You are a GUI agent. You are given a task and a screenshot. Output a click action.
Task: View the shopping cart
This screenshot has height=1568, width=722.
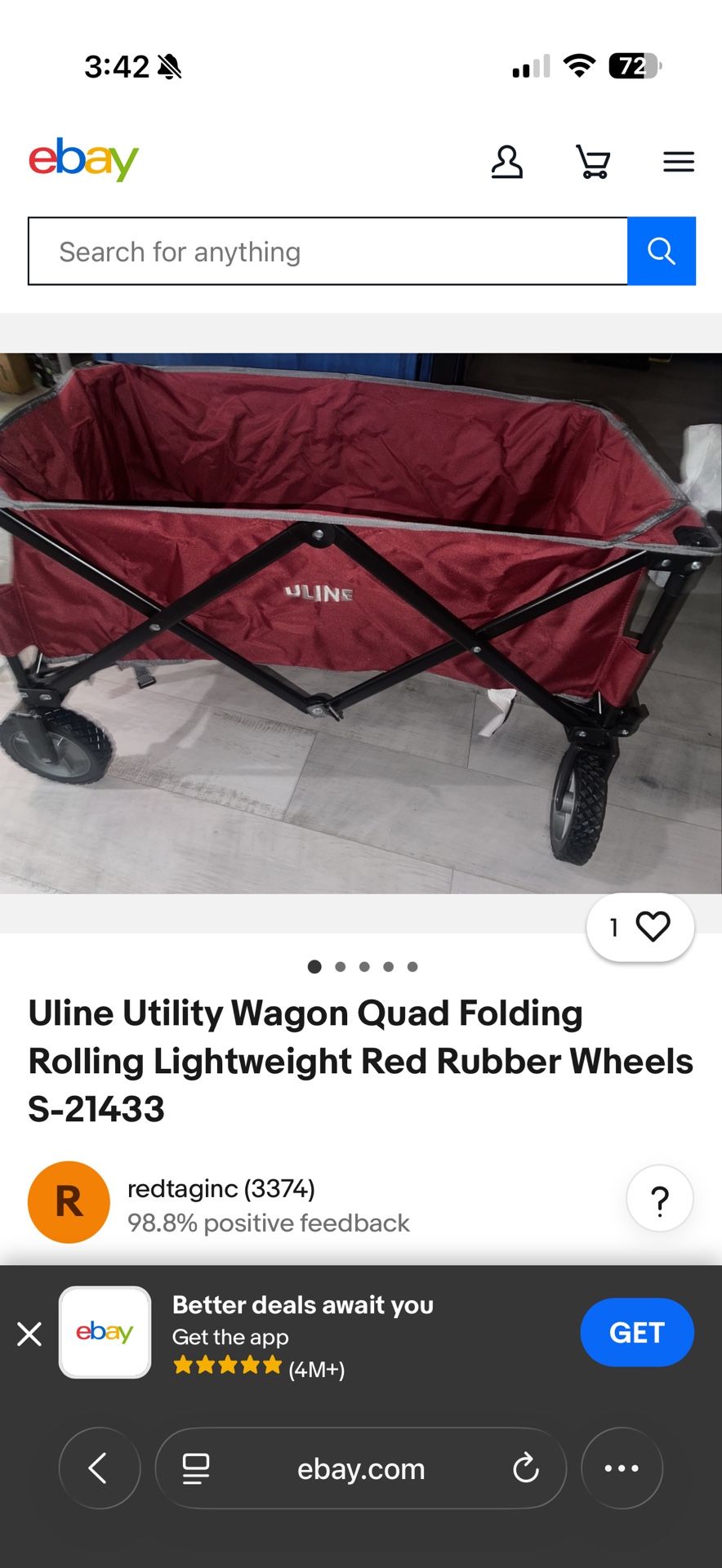click(x=593, y=162)
